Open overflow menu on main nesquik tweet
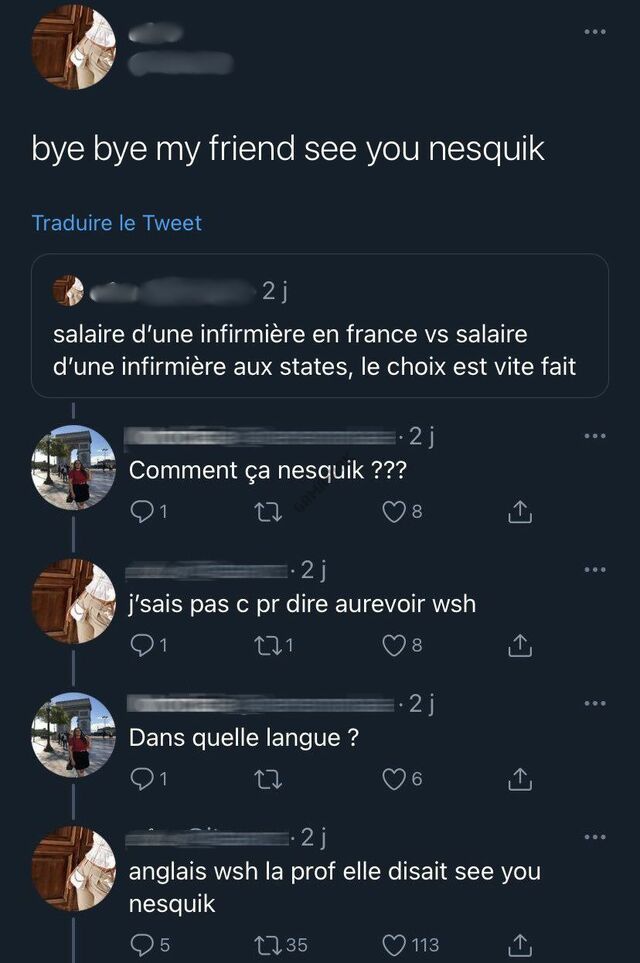The width and height of the screenshot is (640, 963). 594,32
